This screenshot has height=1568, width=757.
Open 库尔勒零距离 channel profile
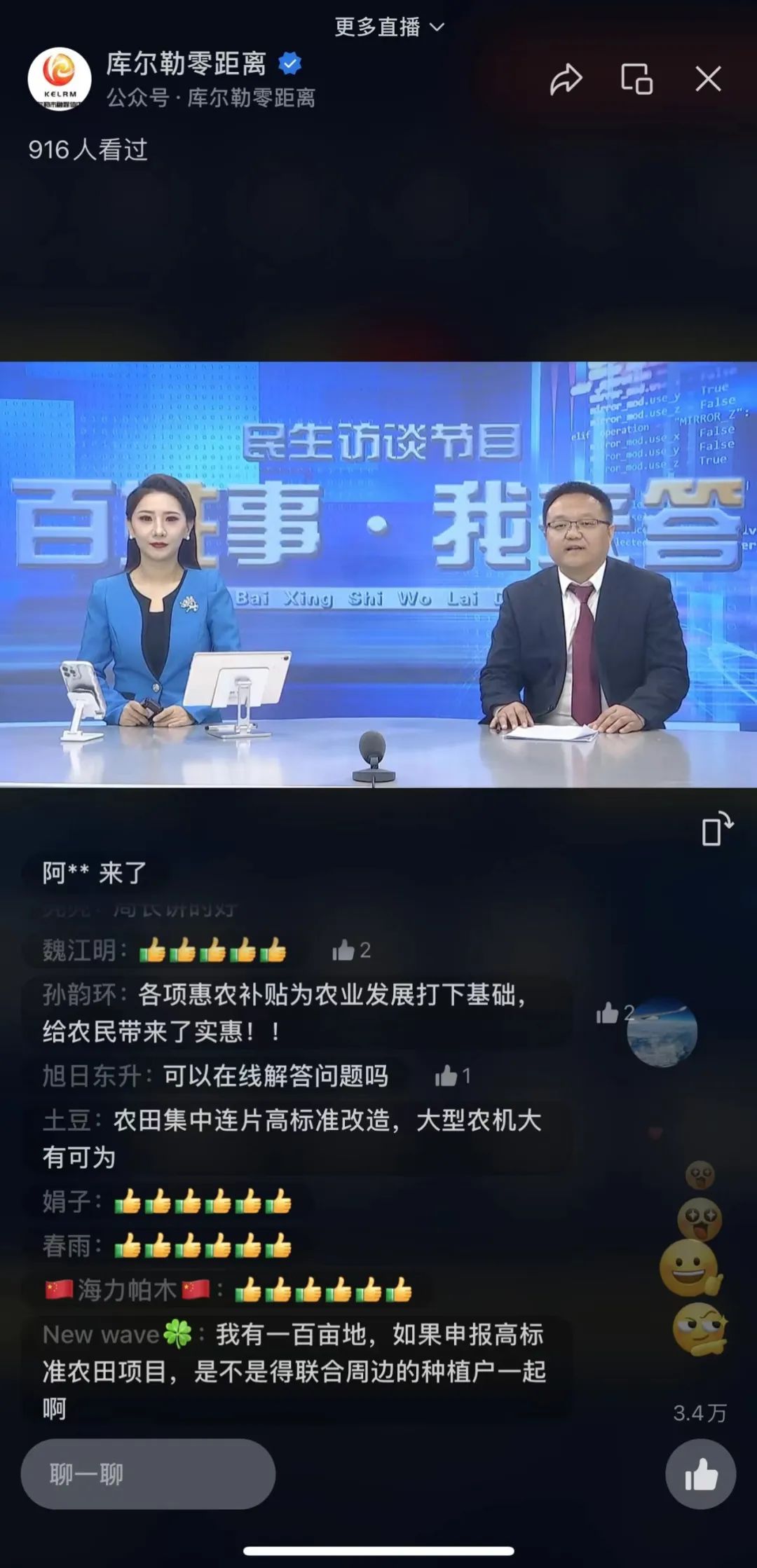[x=60, y=79]
